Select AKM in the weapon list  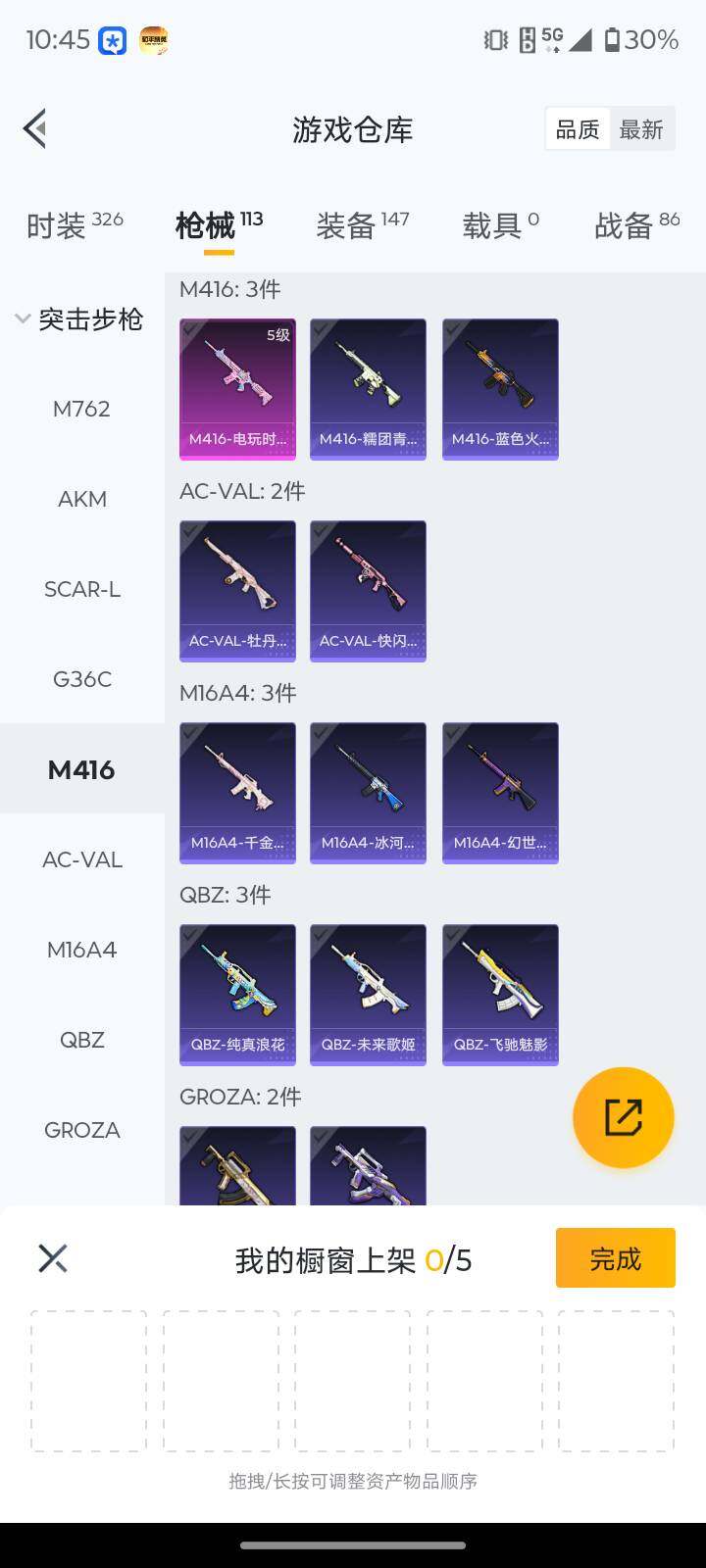(81, 499)
